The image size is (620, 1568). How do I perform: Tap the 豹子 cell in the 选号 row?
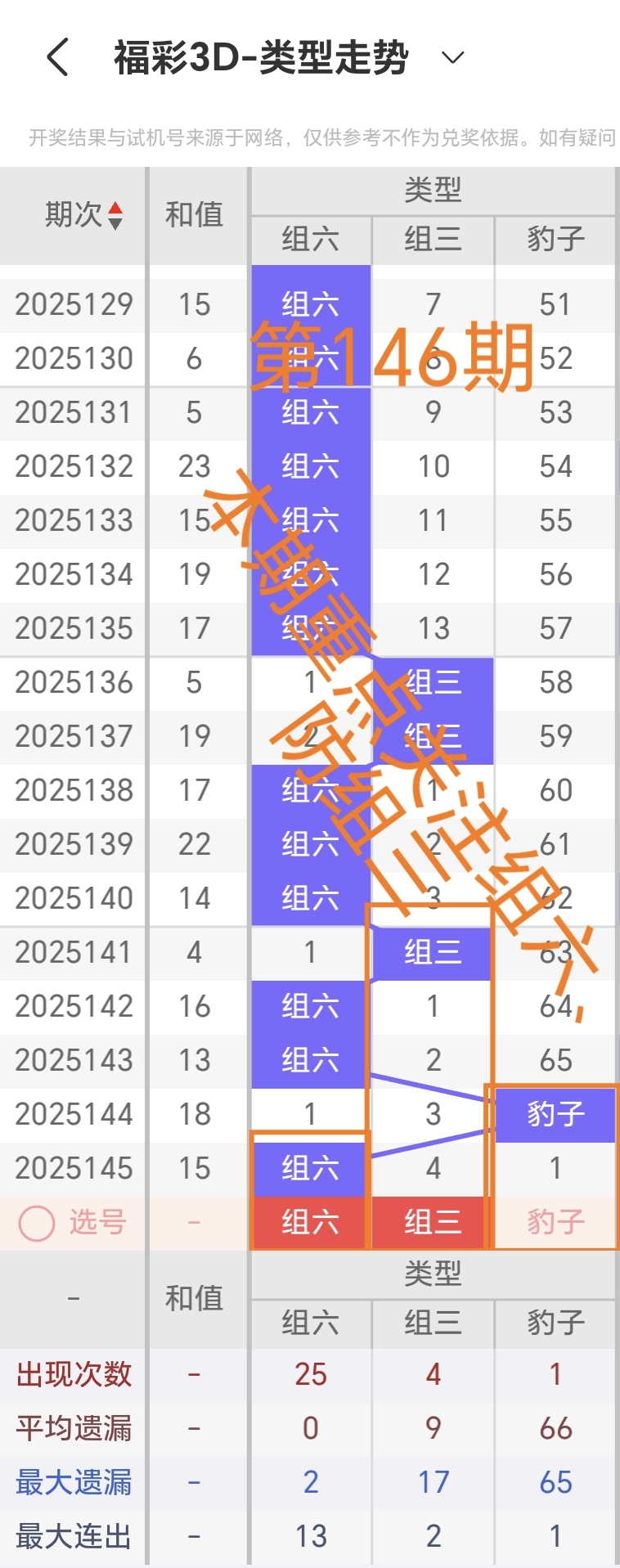pyautogui.click(x=555, y=1222)
